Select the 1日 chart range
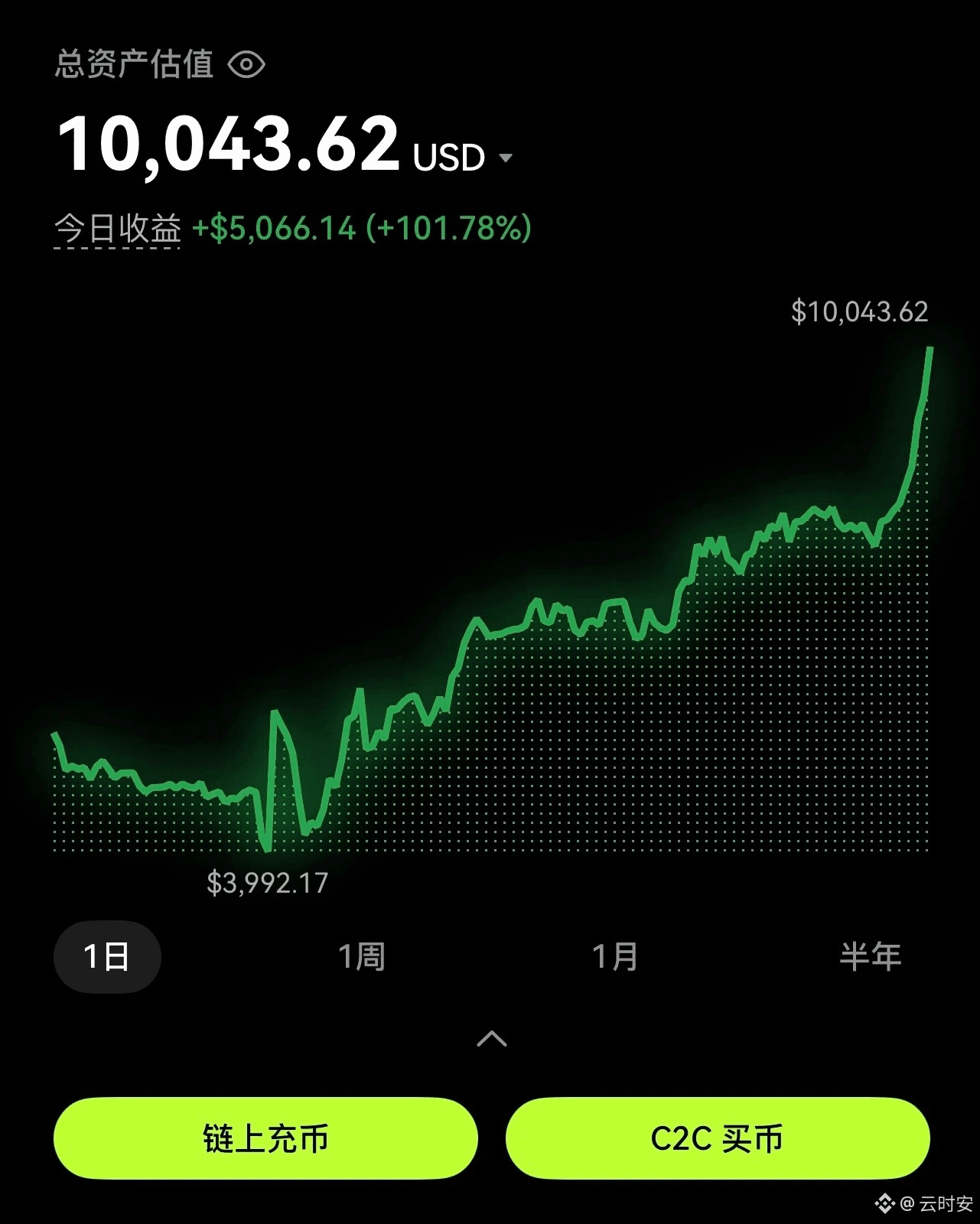Screen dimensions: 980x1224 [x=107, y=957]
